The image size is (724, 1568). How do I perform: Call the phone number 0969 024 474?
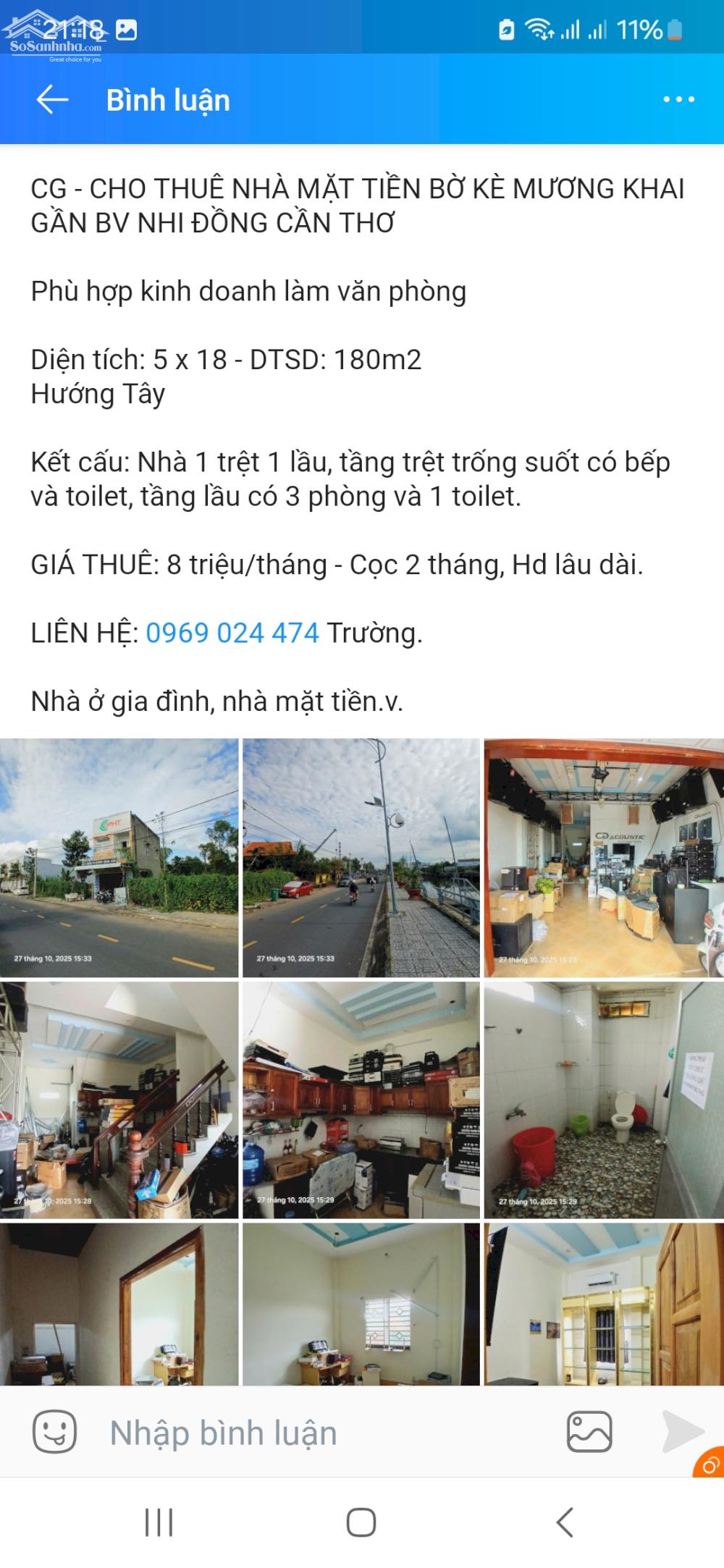pyautogui.click(x=233, y=633)
